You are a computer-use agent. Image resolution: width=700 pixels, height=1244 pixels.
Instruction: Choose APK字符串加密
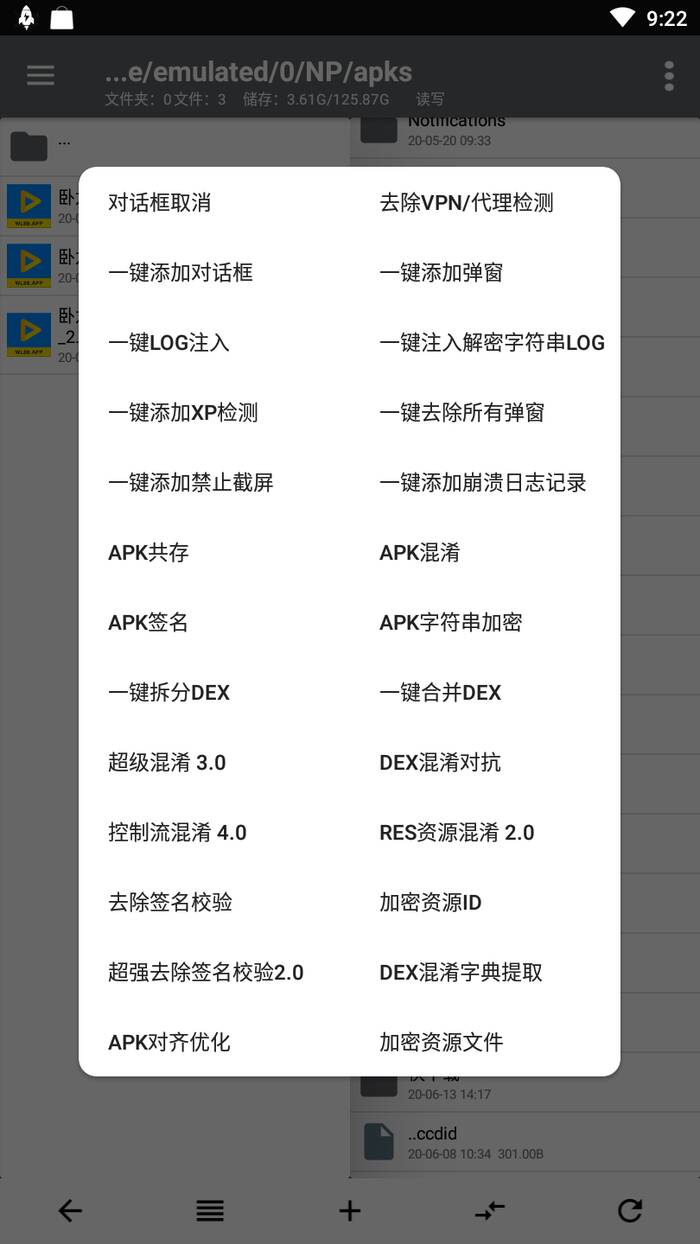[451, 623]
